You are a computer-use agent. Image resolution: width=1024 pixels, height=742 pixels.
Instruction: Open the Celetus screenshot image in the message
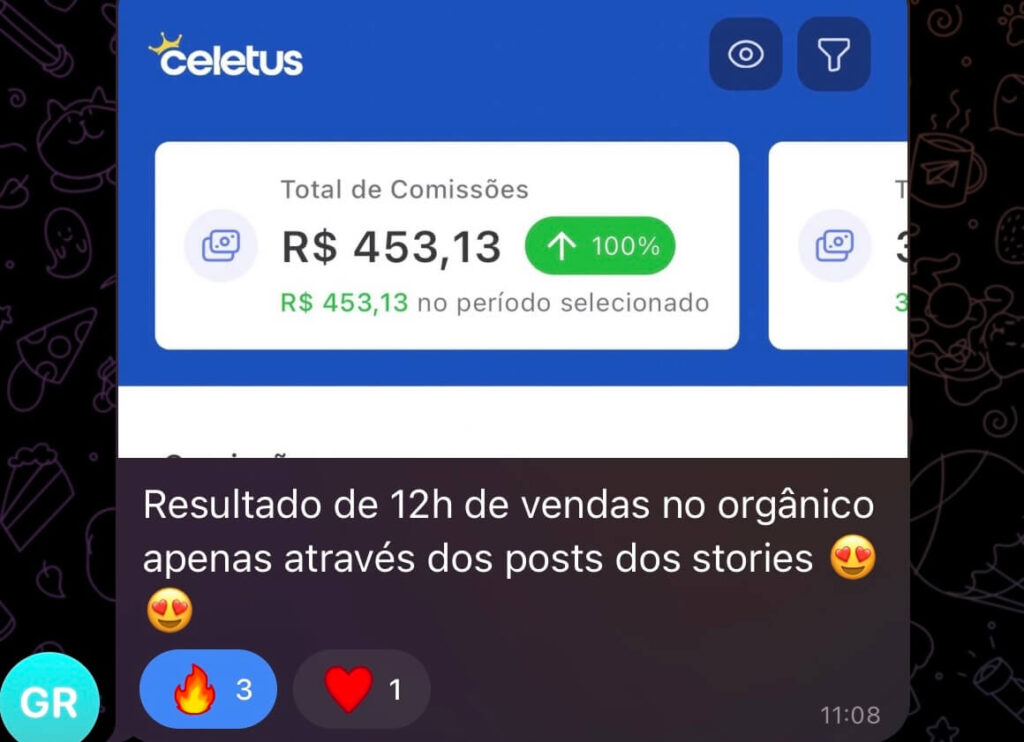pyautogui.click(x=512, y=230)
